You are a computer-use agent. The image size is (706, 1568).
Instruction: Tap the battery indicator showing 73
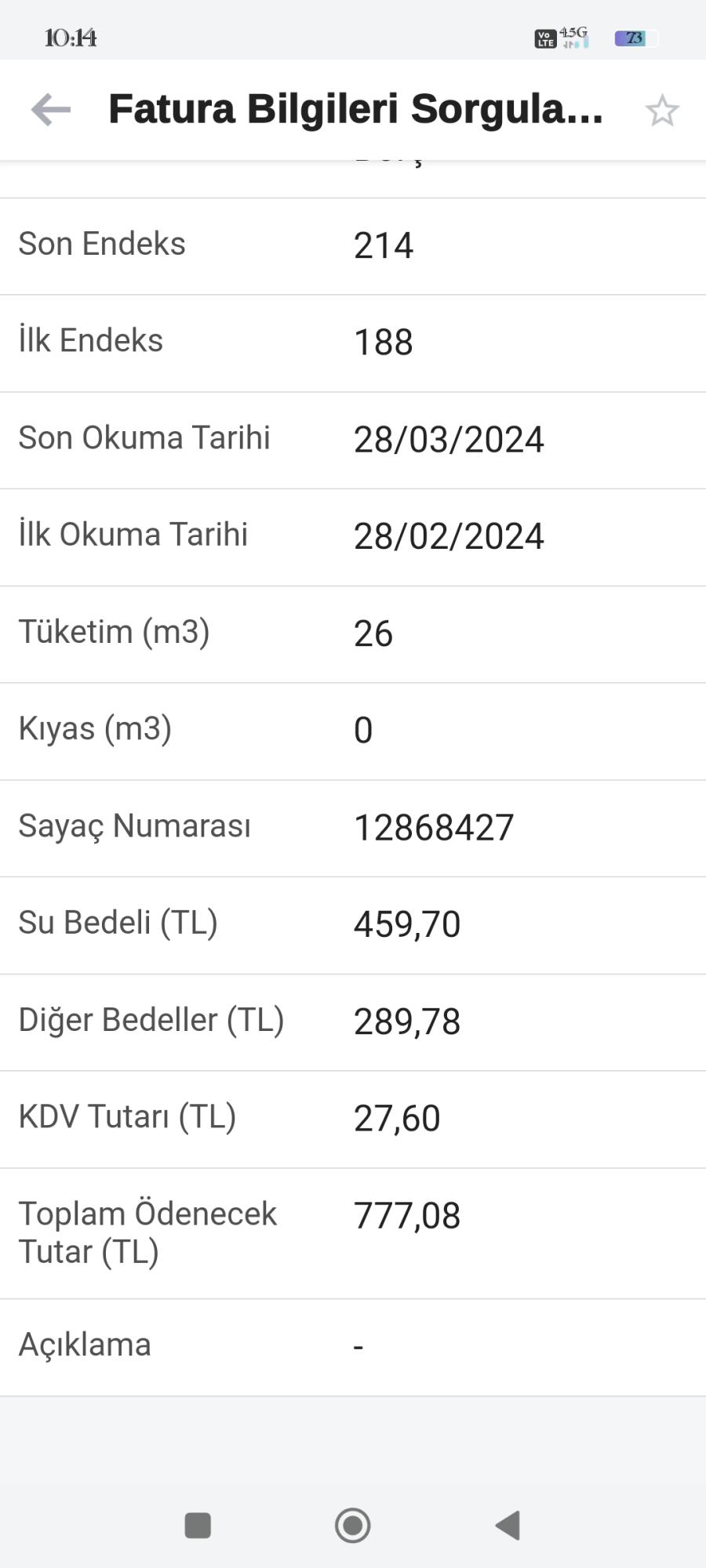[632, 37]
